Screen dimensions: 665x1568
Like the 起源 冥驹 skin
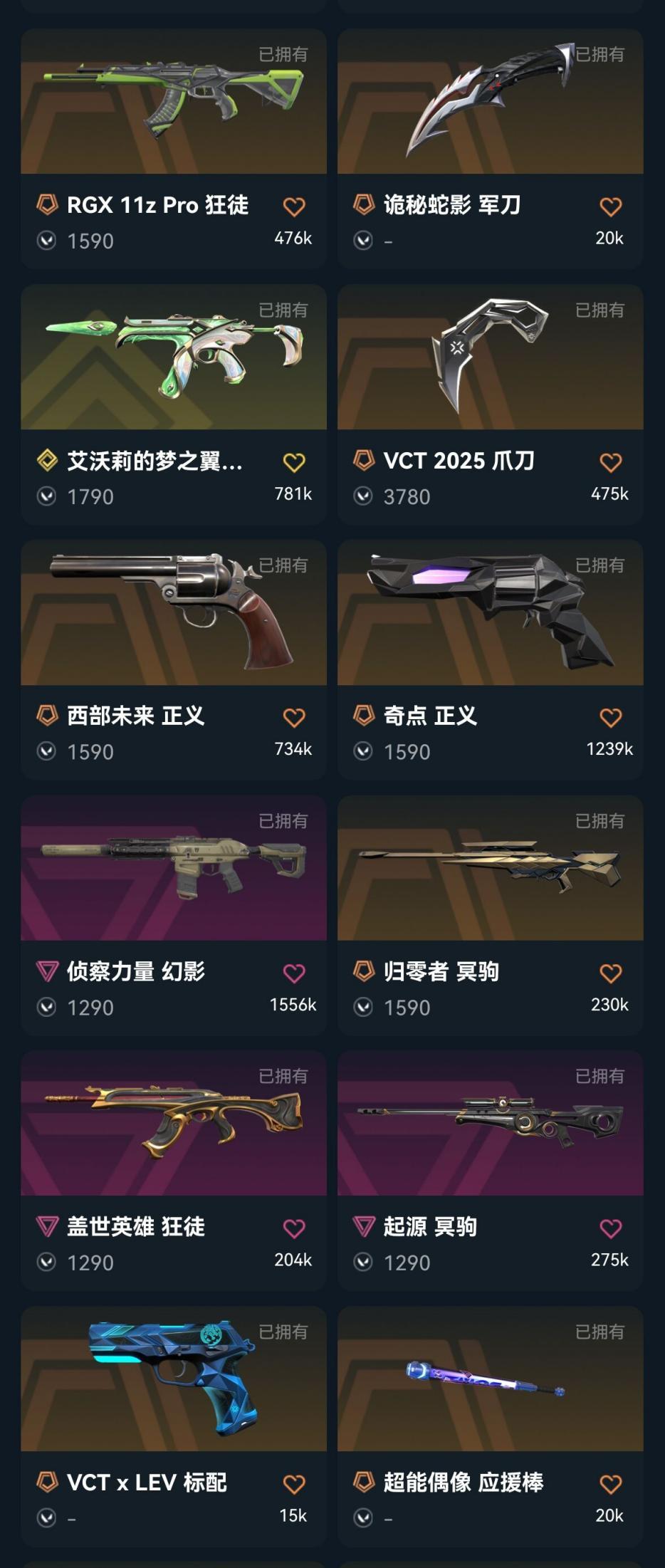tap(610, 1228)
